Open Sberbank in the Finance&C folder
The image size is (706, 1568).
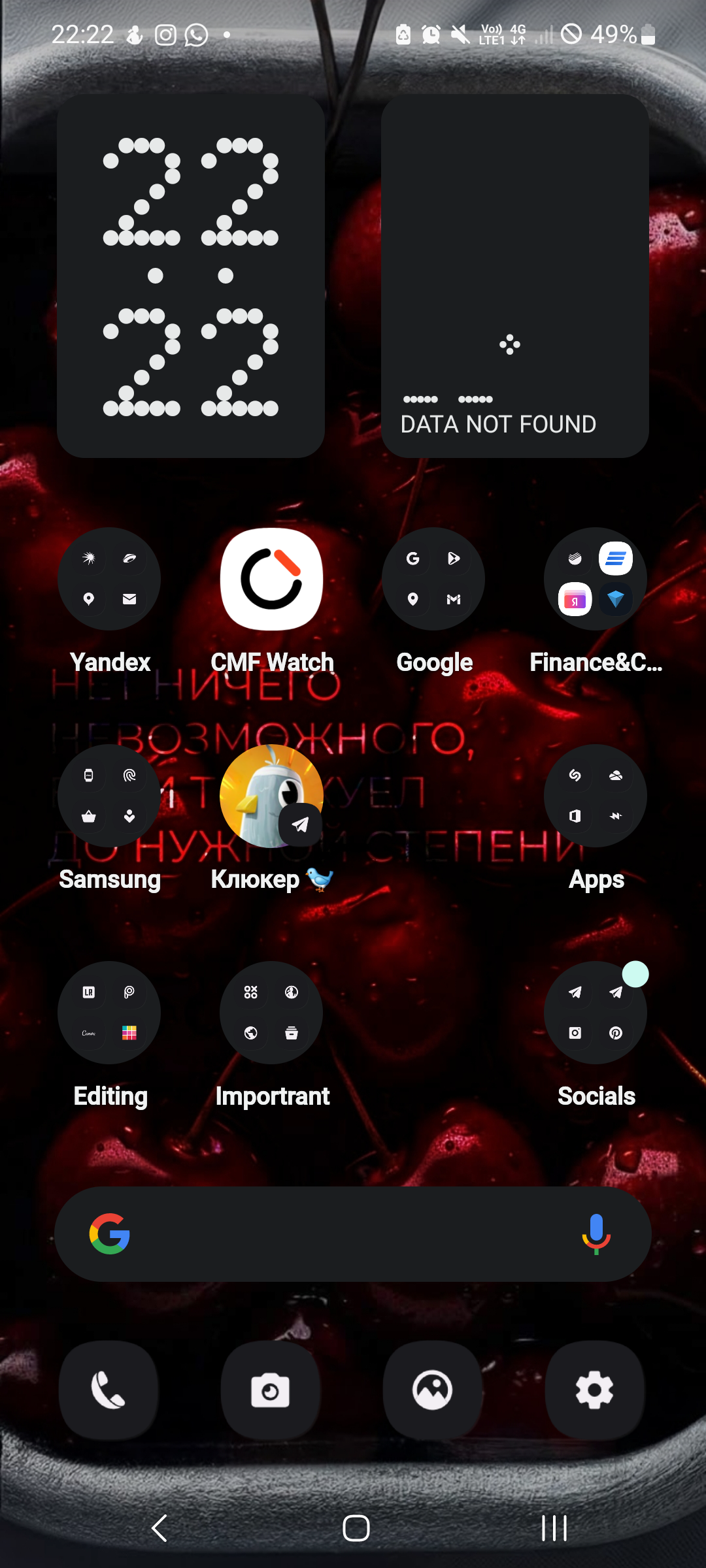pyautogui.click(x=576, y=558)
